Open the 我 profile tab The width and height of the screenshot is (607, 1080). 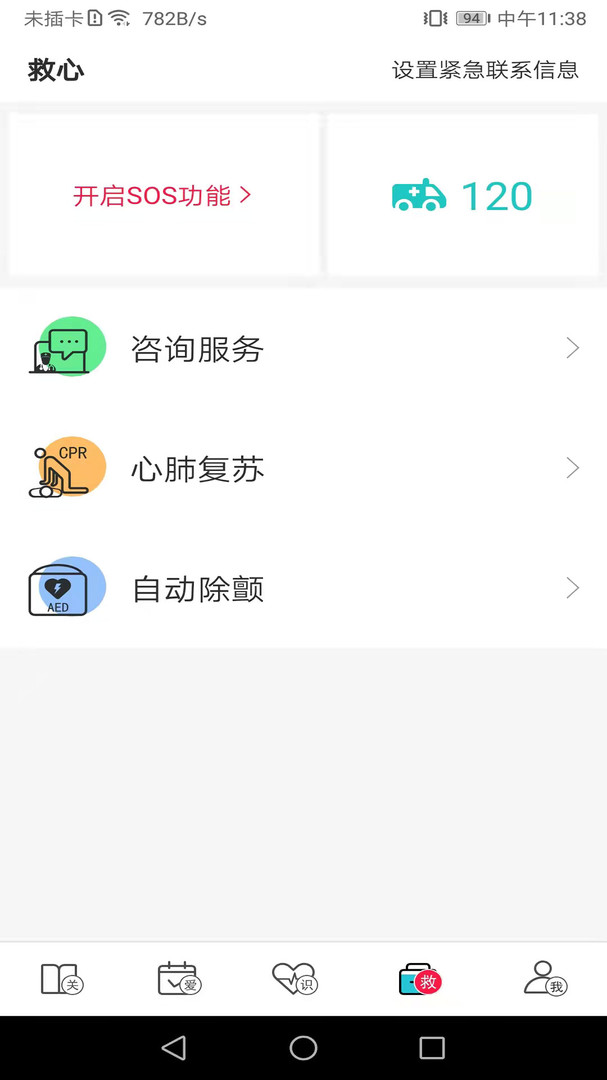[545, 979]
